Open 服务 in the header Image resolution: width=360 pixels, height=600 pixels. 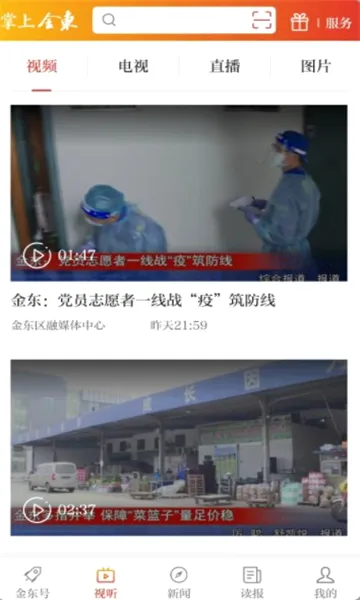(338, 23)
